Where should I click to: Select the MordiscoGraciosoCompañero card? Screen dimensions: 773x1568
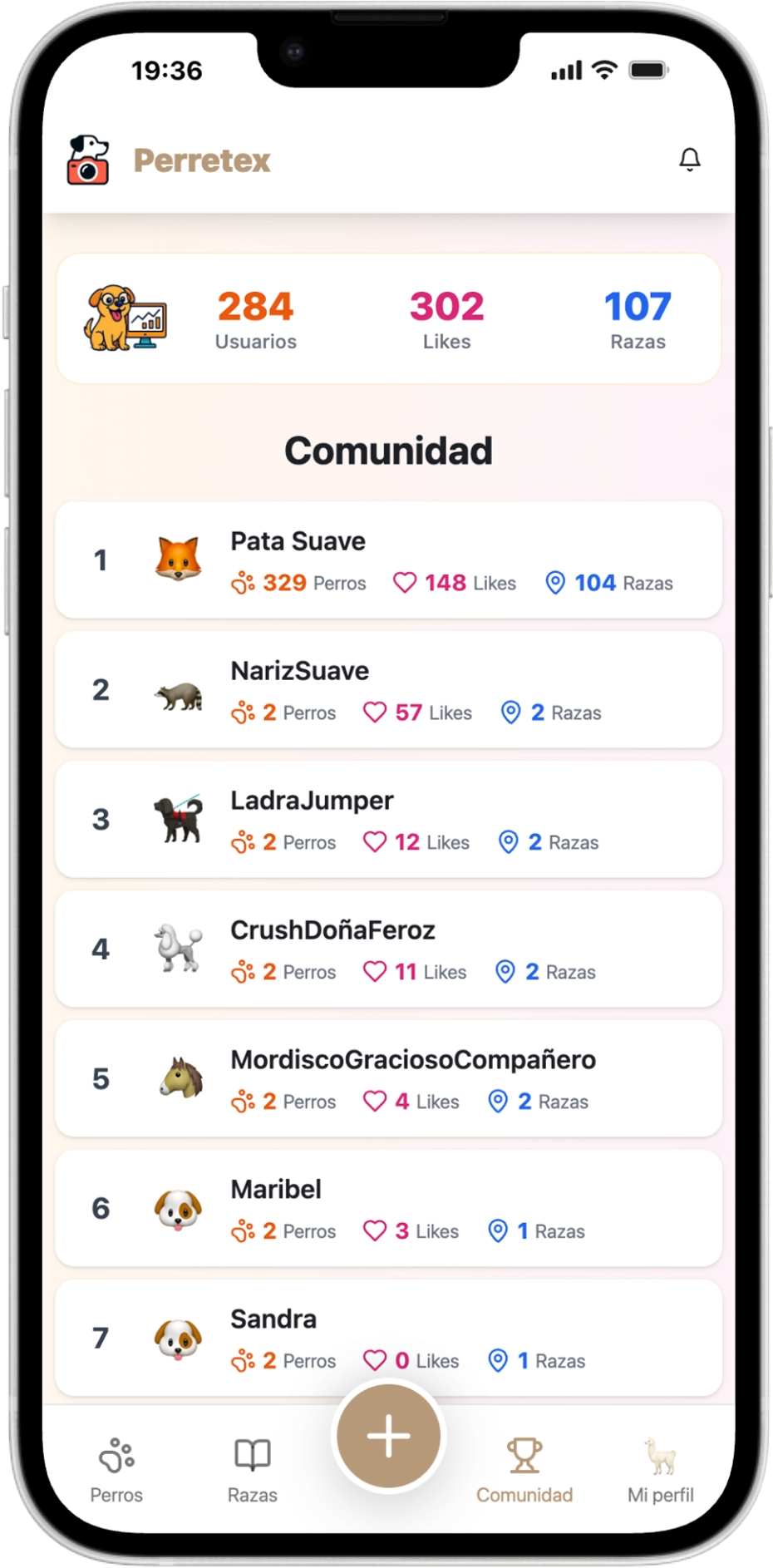[388, 1078]
